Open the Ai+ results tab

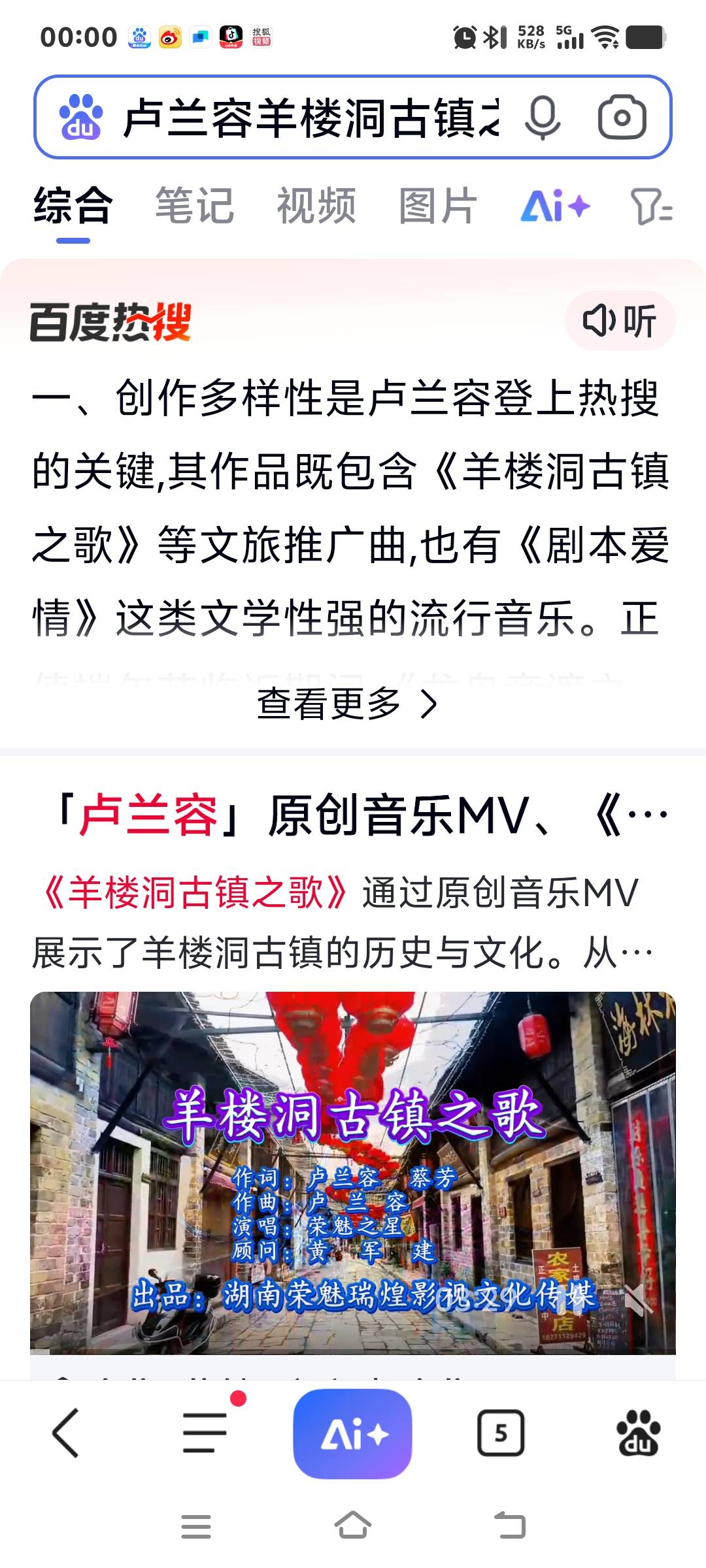pyautogui.click(x=555, y=207)
